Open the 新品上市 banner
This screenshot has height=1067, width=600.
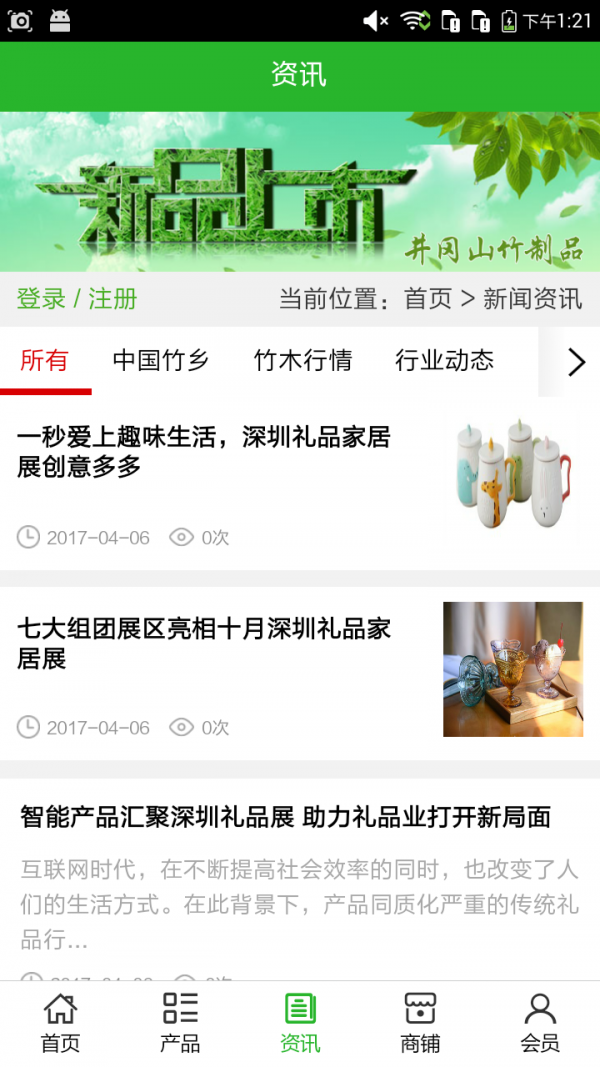[x=300, y=191]
